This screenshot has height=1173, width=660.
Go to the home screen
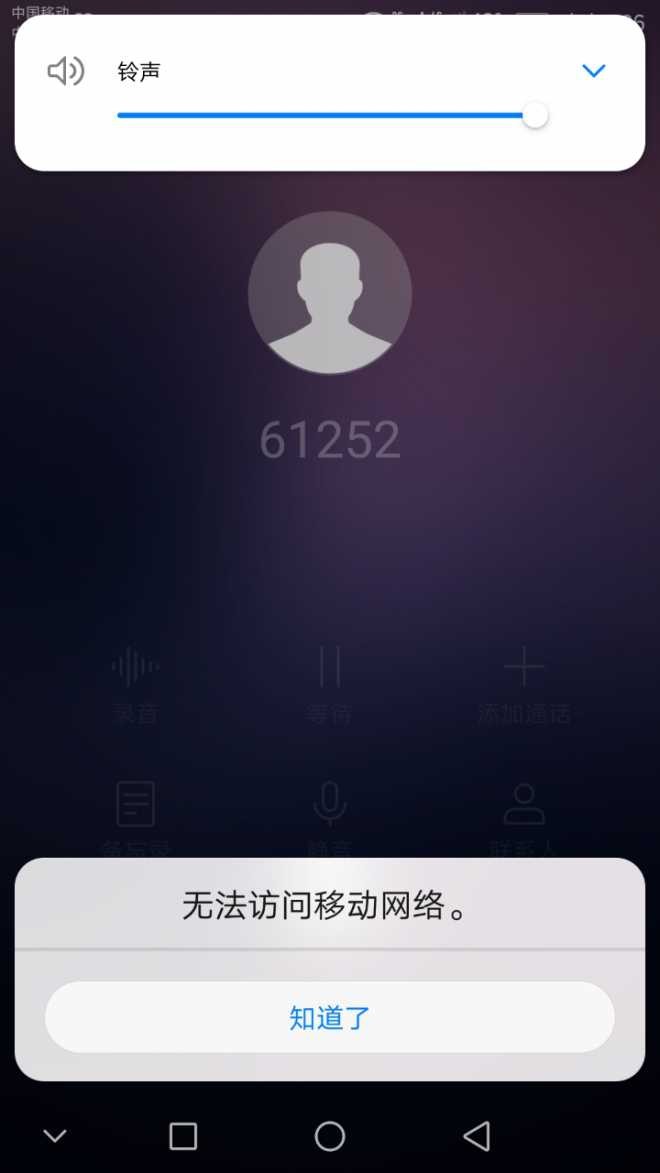point(330,1136)
